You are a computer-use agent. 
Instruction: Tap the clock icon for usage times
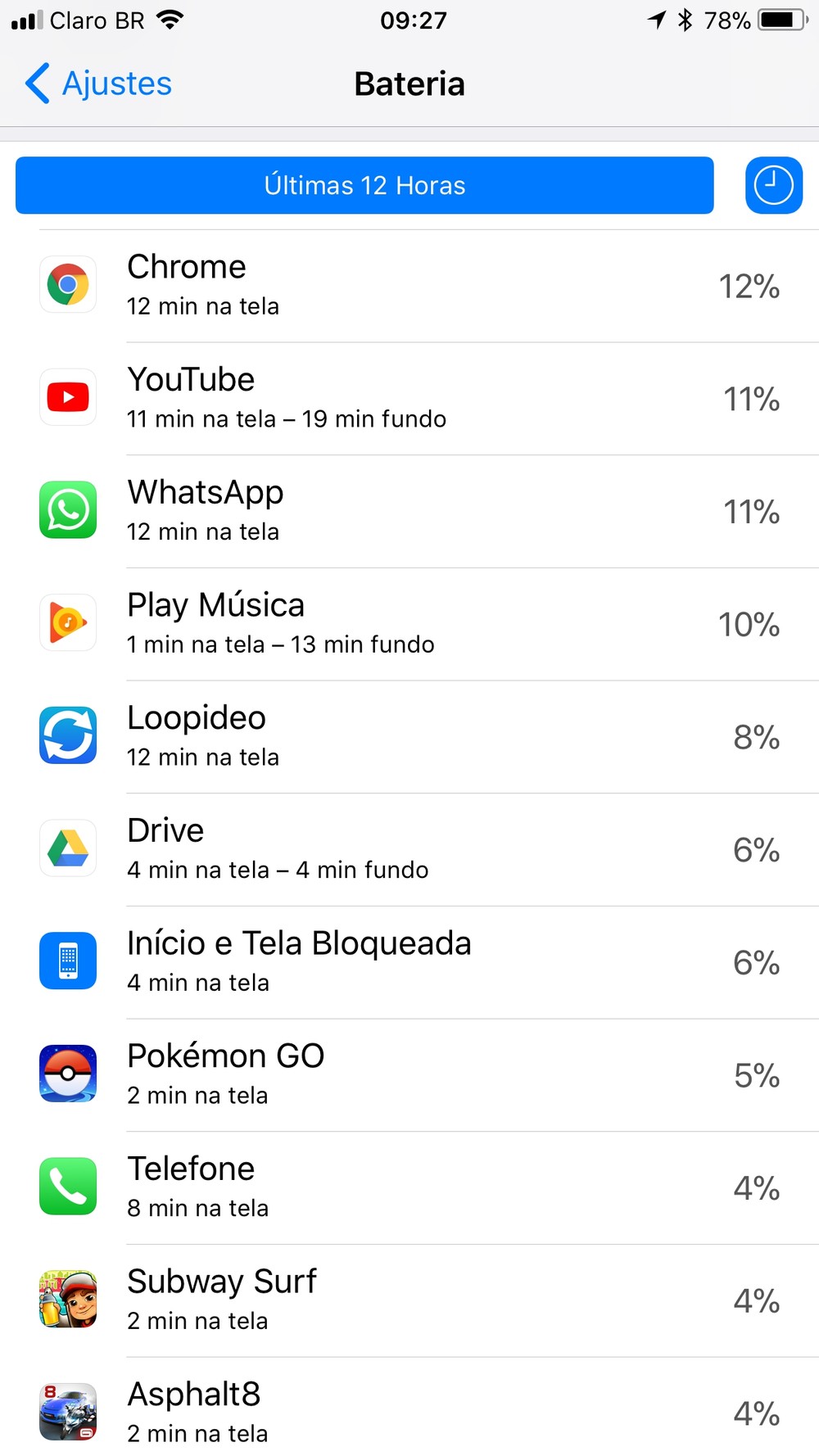[x=773, y=185]
